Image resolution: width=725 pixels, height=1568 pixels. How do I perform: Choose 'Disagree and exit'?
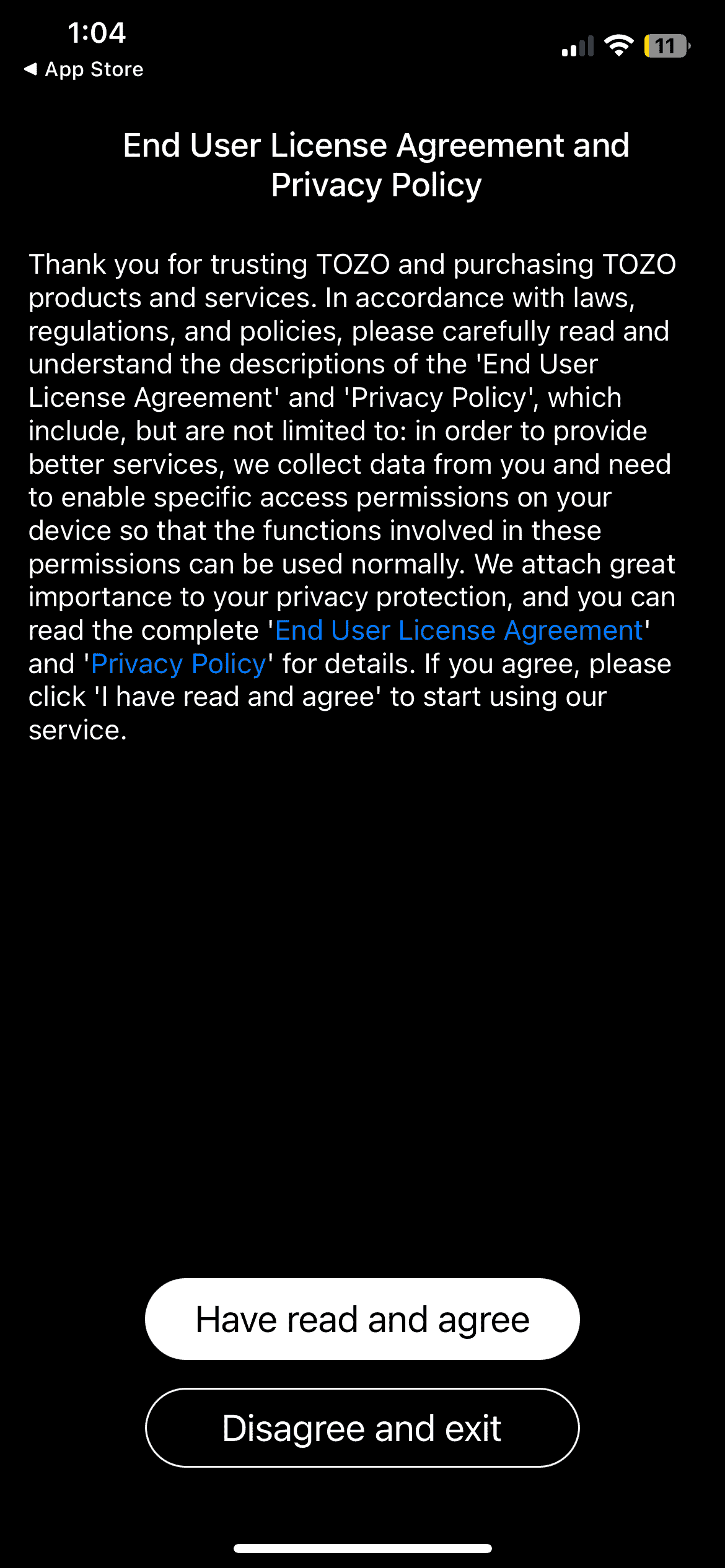pos(362,1427)
